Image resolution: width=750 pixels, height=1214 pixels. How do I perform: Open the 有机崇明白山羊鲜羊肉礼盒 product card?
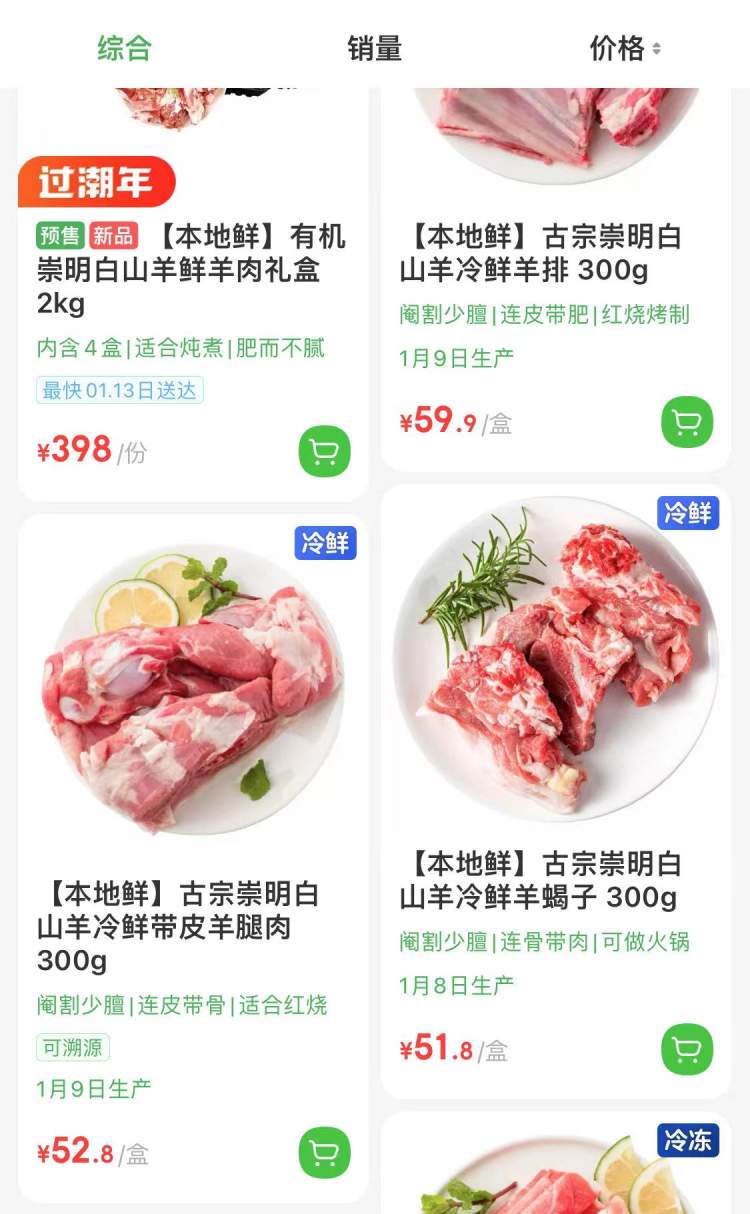click(x=192, y=270)
